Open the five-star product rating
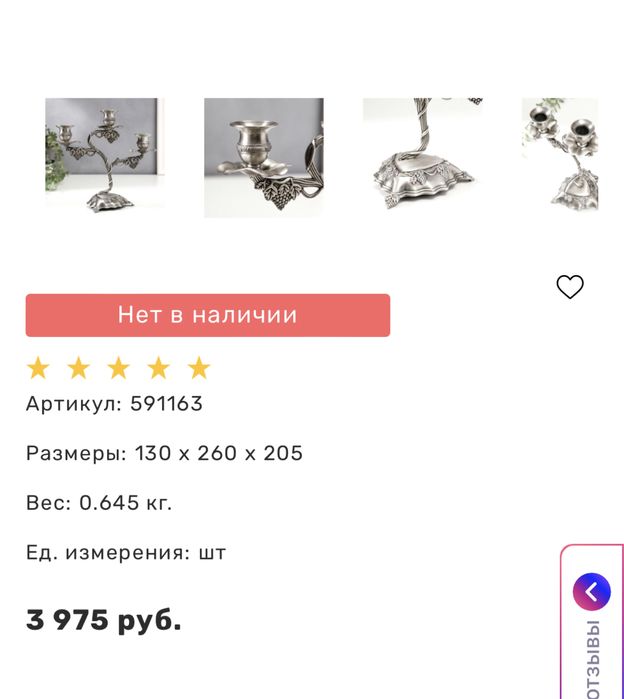 pos(118,368)
